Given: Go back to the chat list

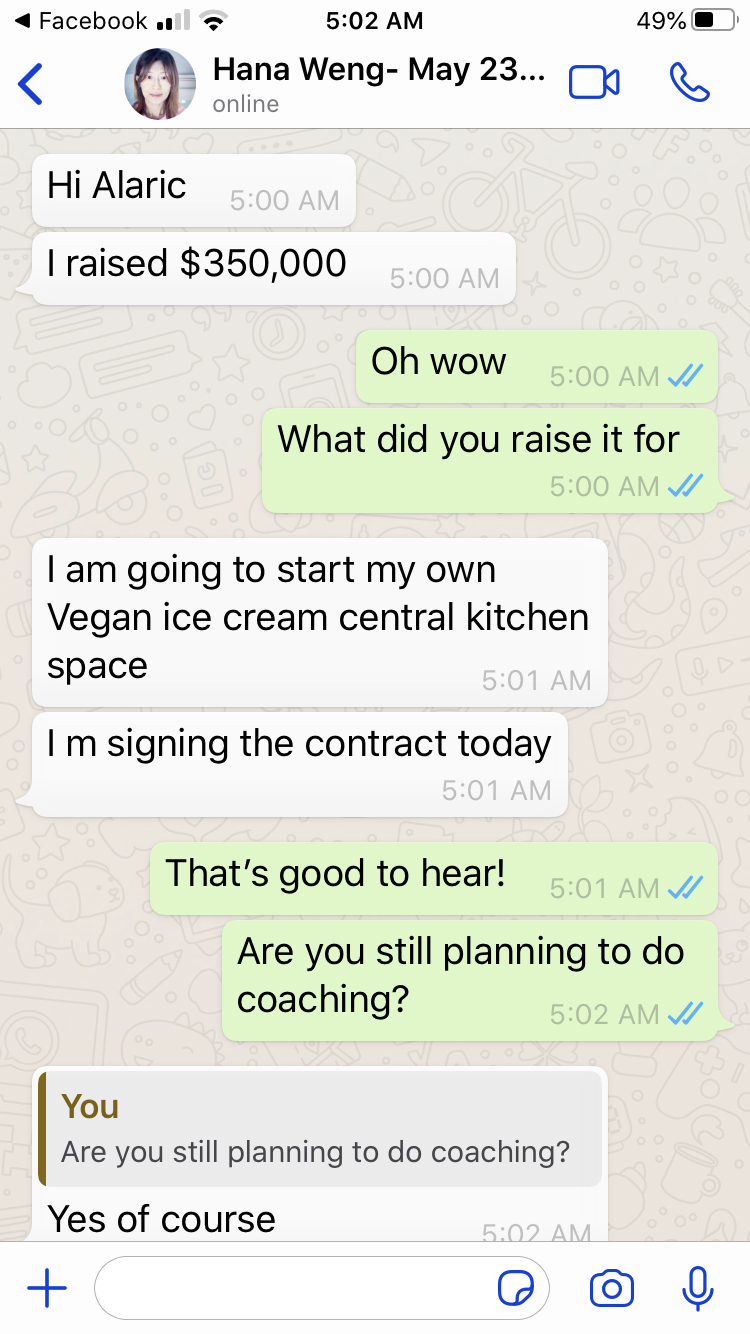Looking at the screenshot, I should click(32, 84).
